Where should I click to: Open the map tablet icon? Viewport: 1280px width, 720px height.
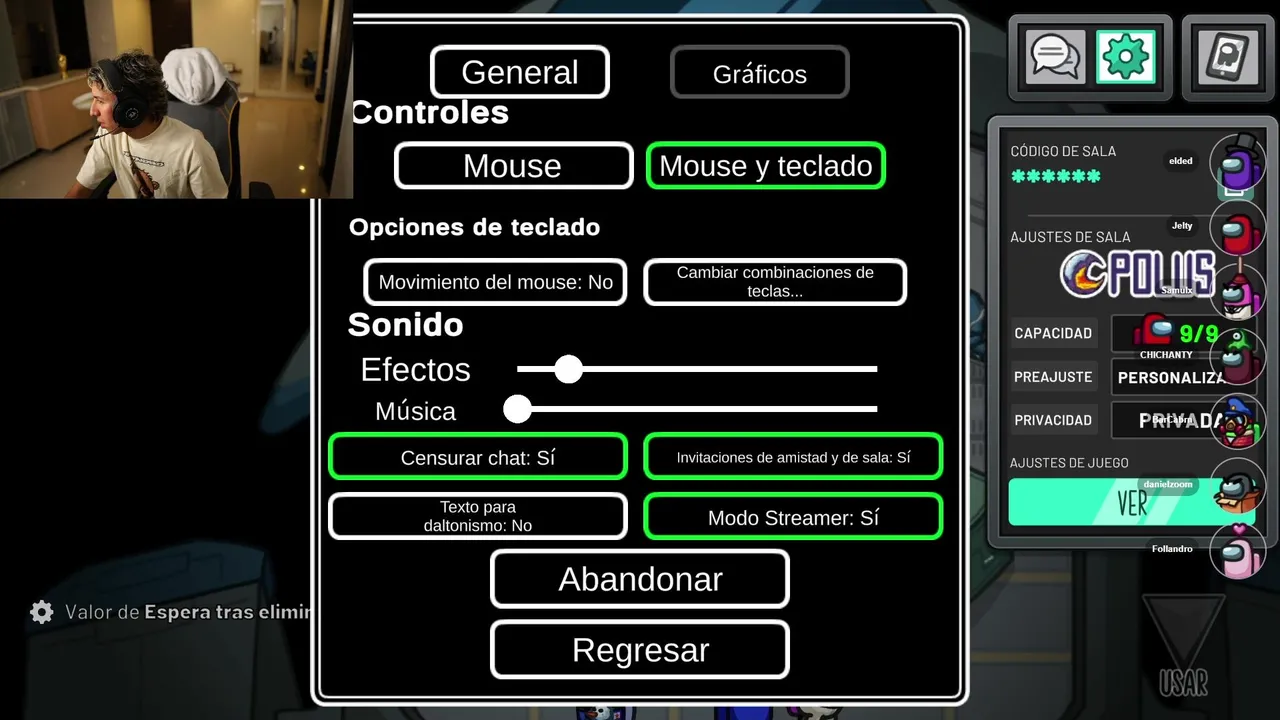coord(1229,58)
